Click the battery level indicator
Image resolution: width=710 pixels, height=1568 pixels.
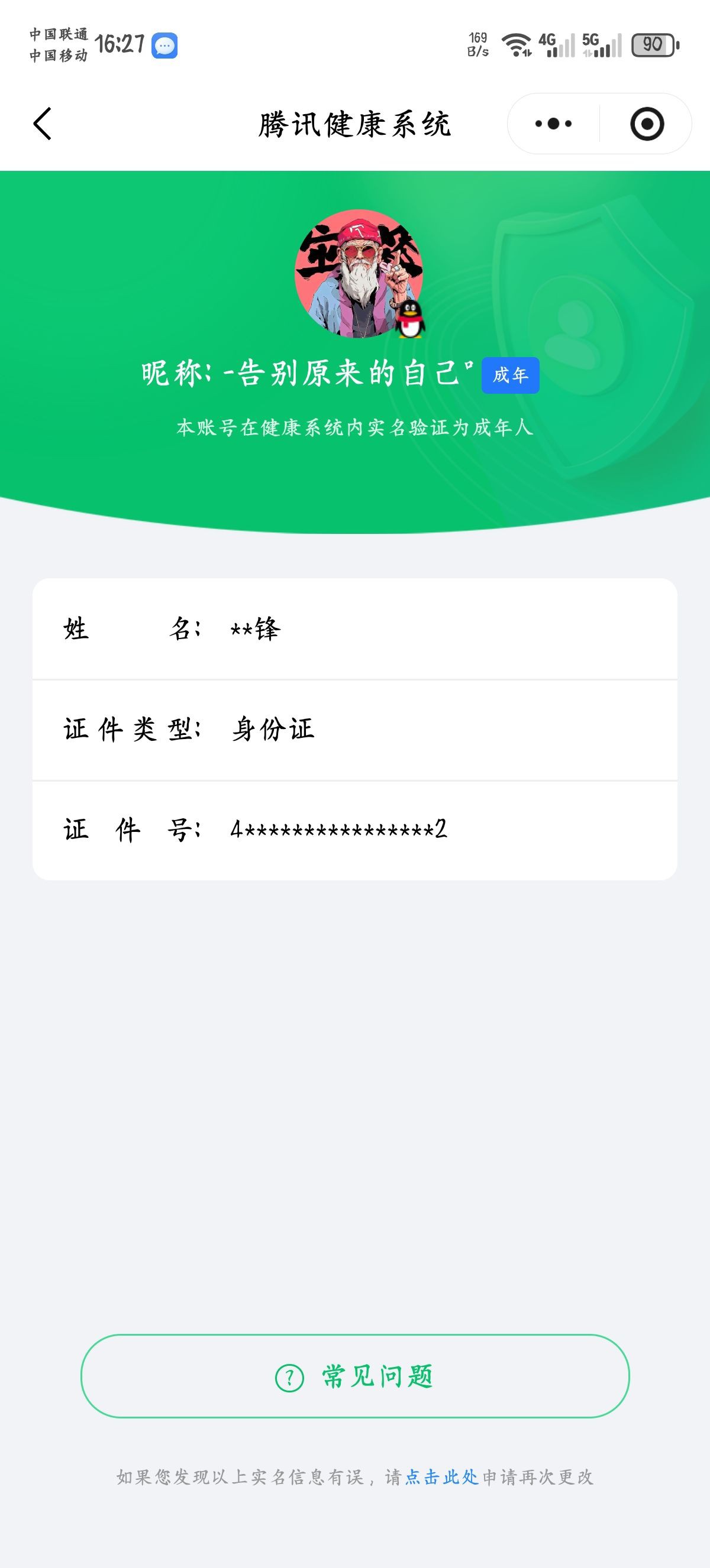(x=654, y=44)
